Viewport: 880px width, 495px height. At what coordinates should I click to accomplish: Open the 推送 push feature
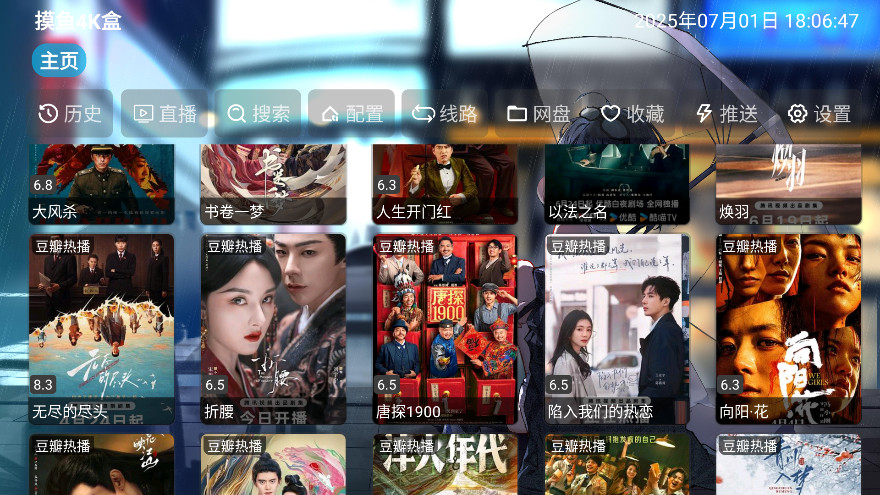pos(726,114)
